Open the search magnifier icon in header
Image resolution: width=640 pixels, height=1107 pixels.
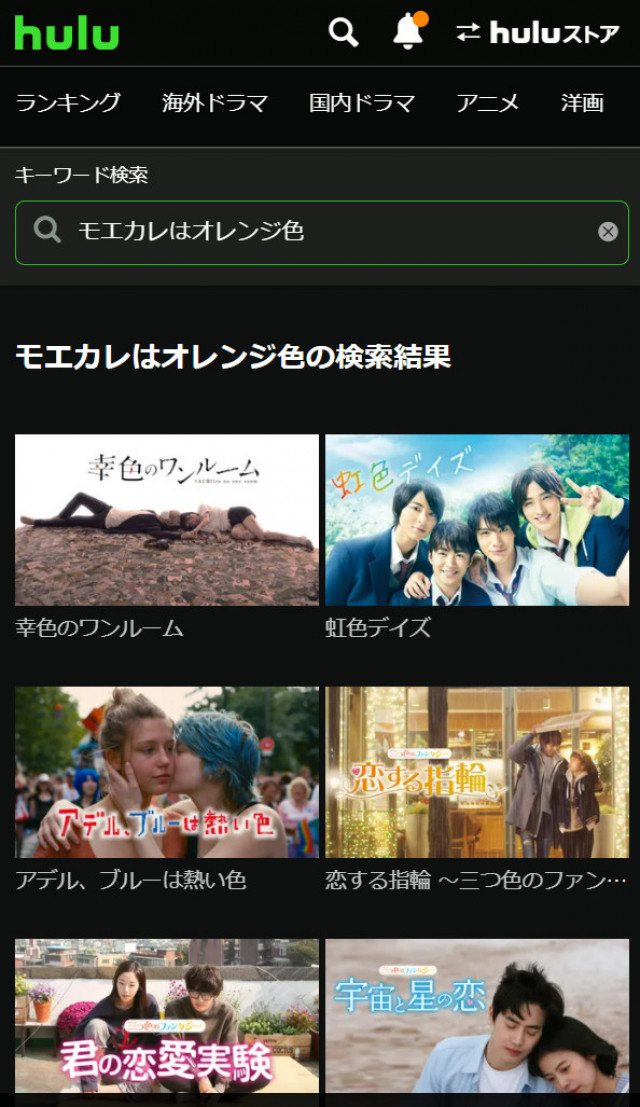[x=343, y=32]
